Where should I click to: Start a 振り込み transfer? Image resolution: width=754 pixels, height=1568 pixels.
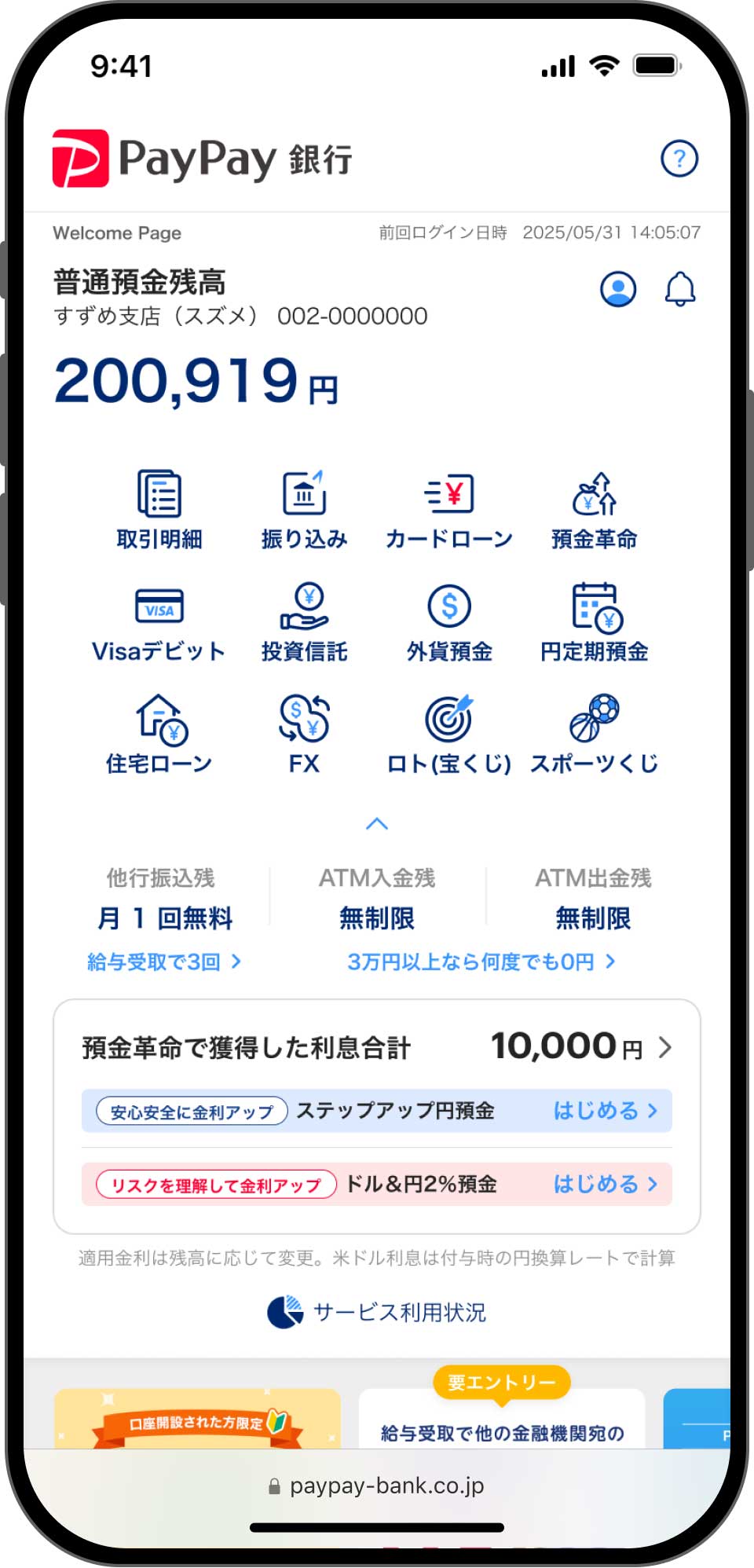pyautogui.click(x=304, y=509)
